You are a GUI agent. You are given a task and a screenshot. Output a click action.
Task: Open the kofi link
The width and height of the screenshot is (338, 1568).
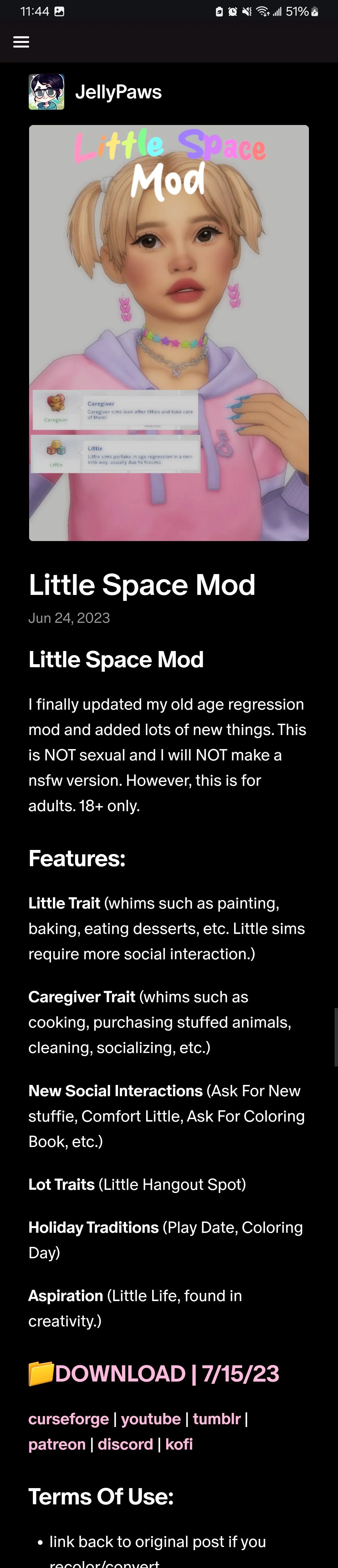click(x=179, y=1445)
